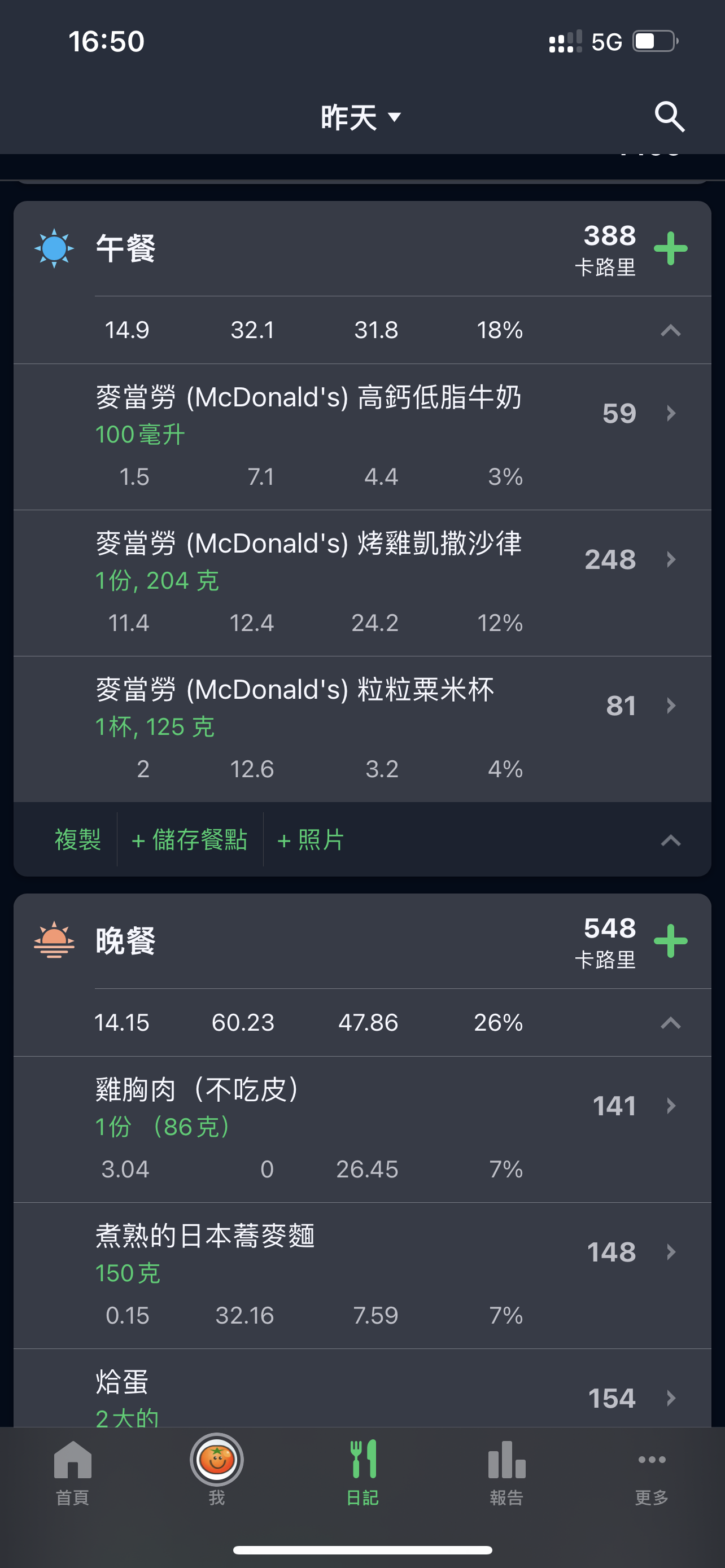
Task: Open the 昨天 date dropdown
Action: click(361, 117)
